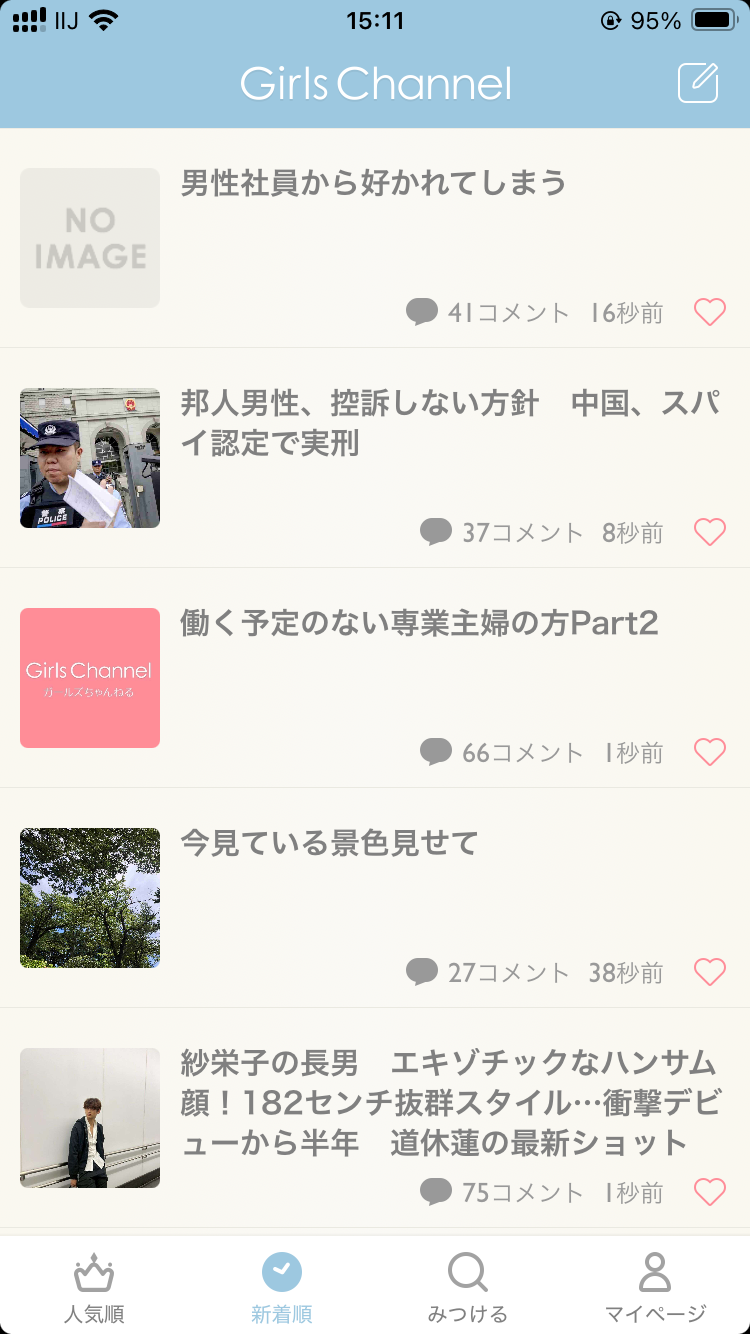Switch to the 人気順 tab
This screenshot has width=750, height=1334.
coord(94,1287)
